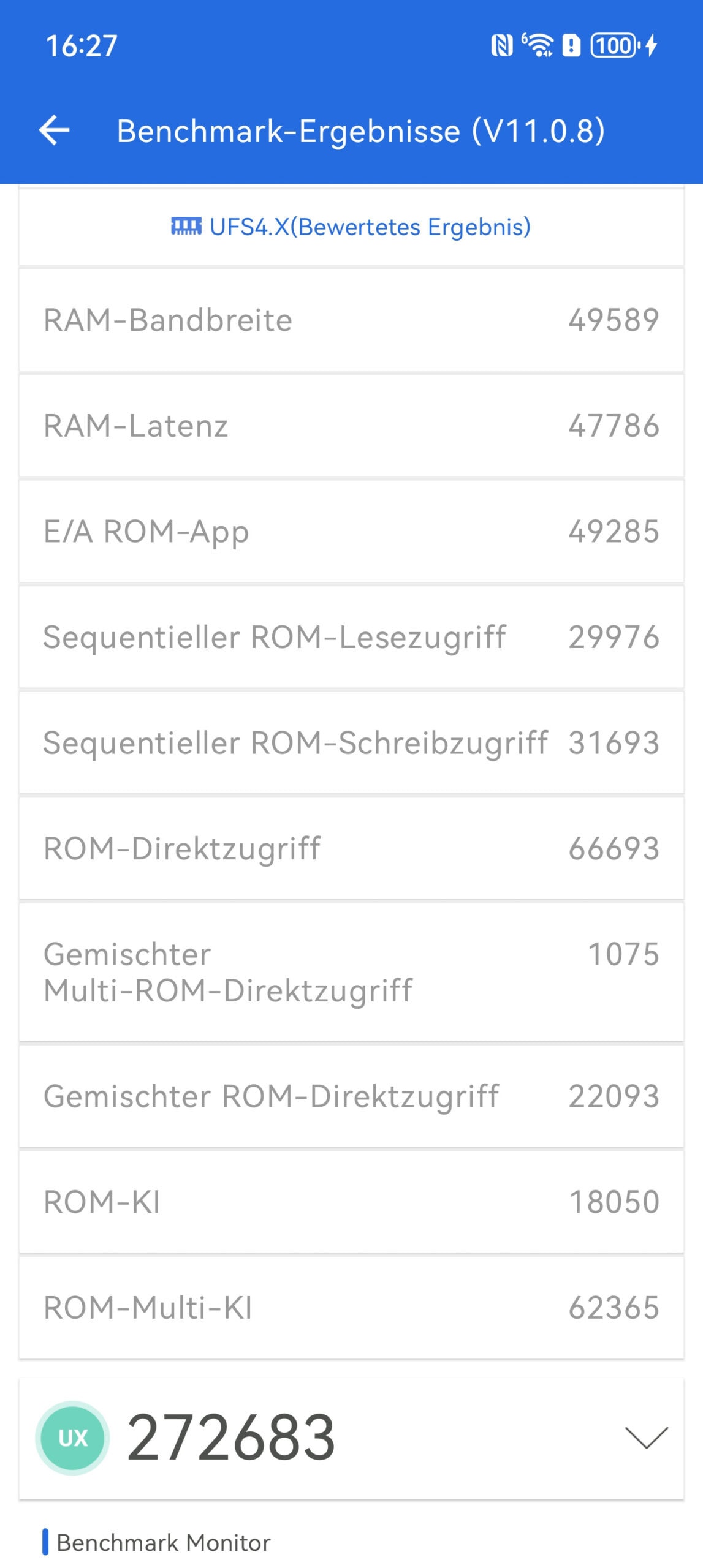Open UFS4.X Bewertetes Ergebnis link
Viewport: 703px width, 1568px height.
pos(351,227)
